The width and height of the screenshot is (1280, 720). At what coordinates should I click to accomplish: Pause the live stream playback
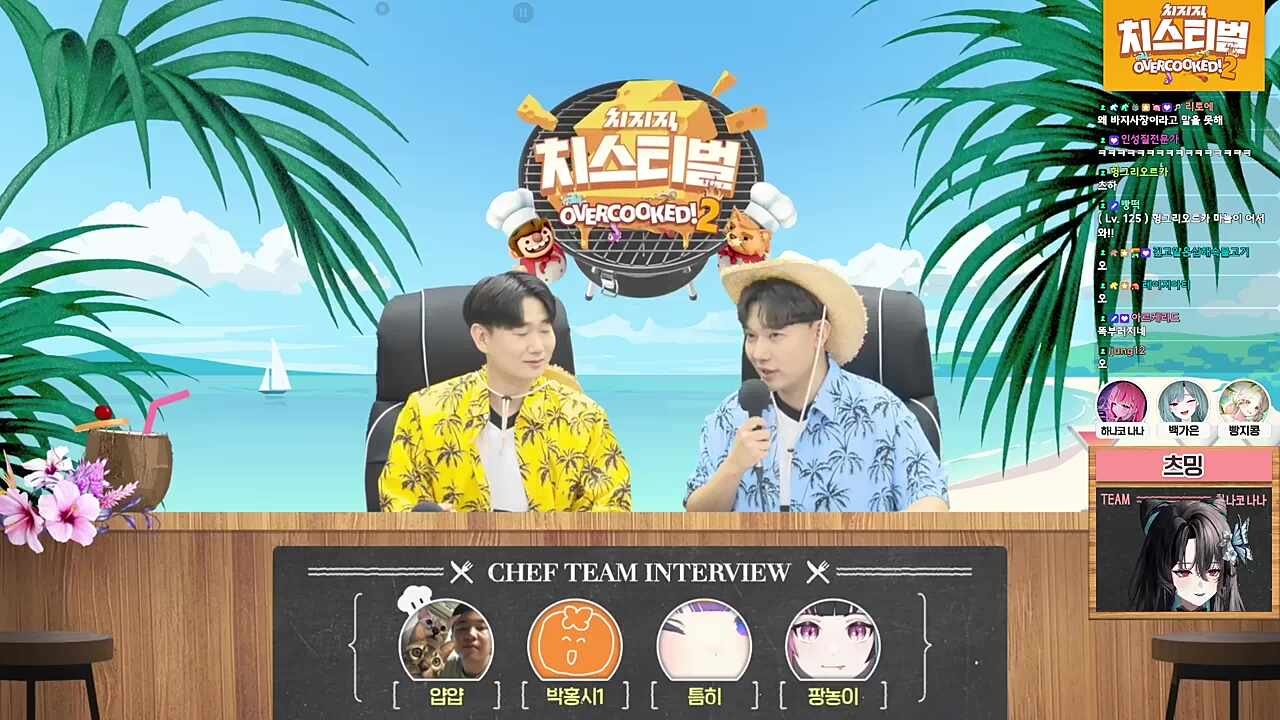pos(522,13)
